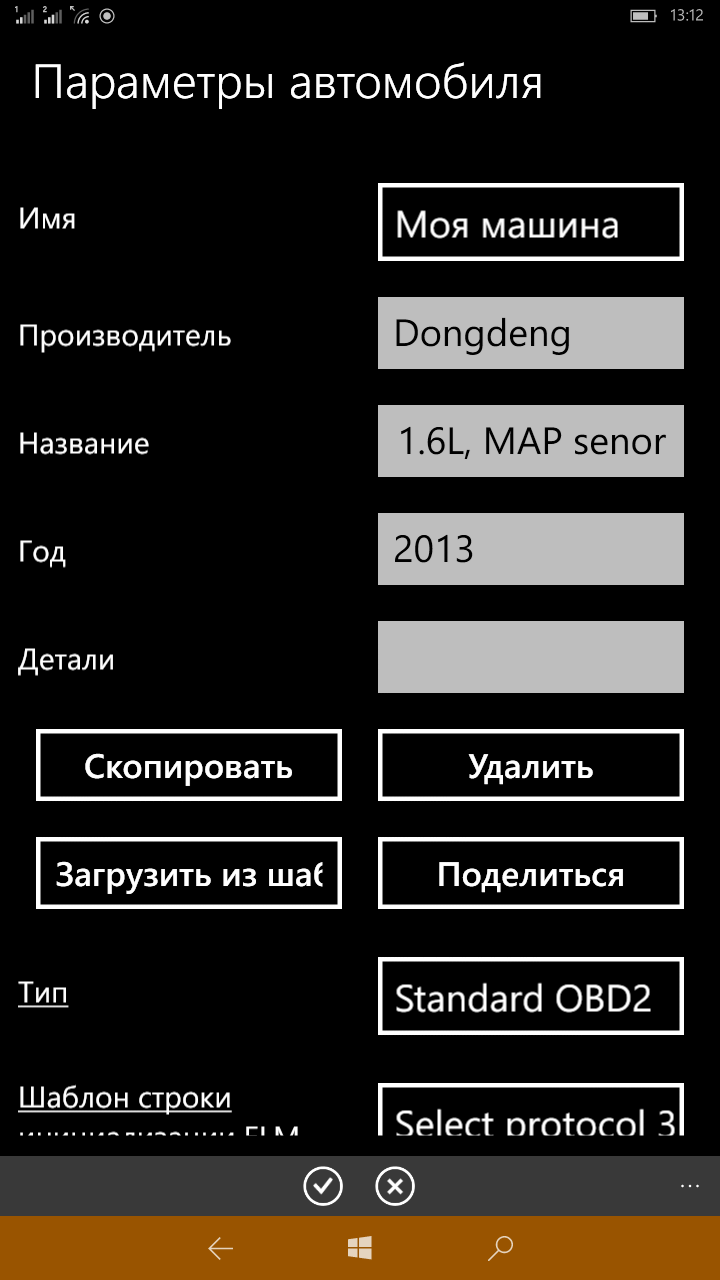This screenshot has height=1280, width=720.
Task: Delete the car with Удалить
Action: tap(531, 765)
